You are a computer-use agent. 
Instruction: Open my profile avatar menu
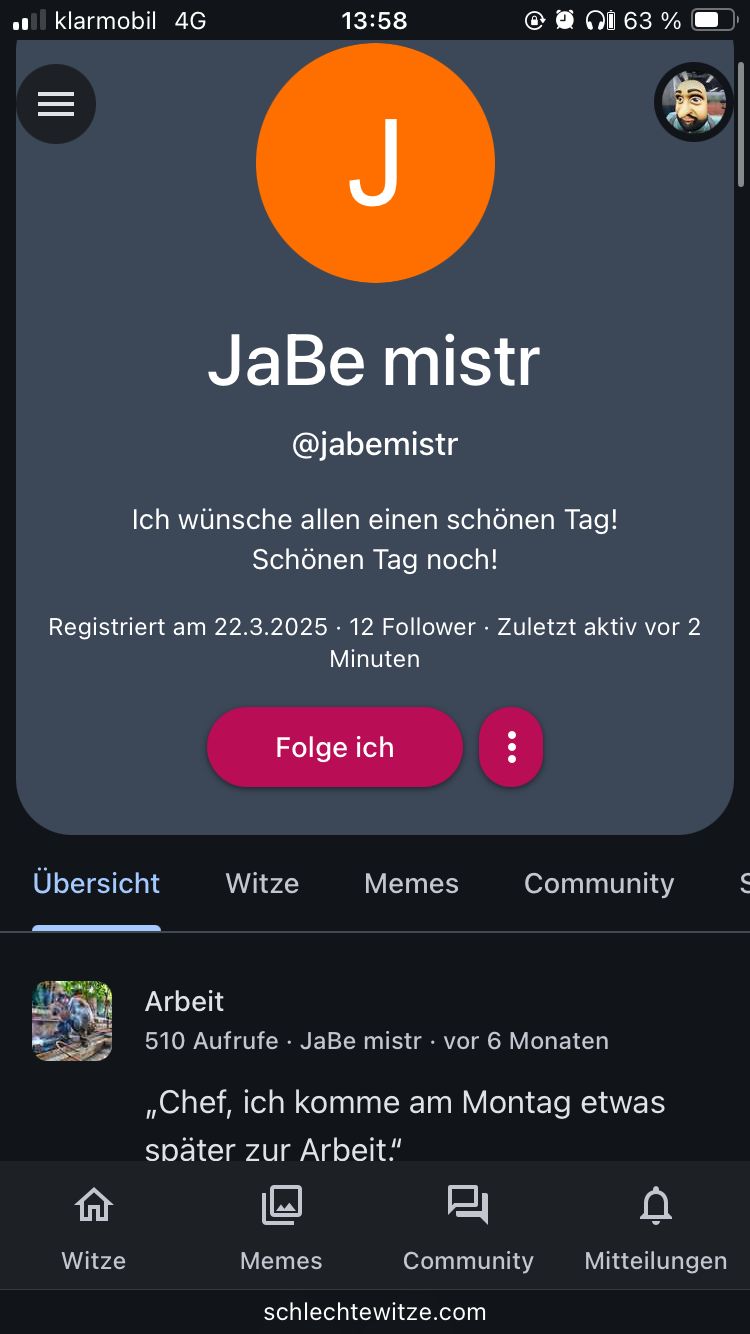pos(694,103)
